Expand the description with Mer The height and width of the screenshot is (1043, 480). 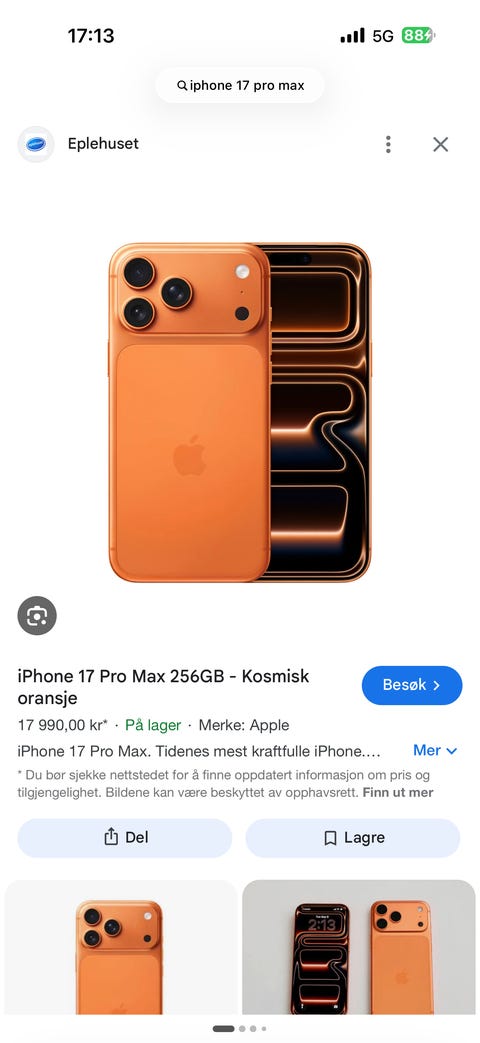(435, 750)
